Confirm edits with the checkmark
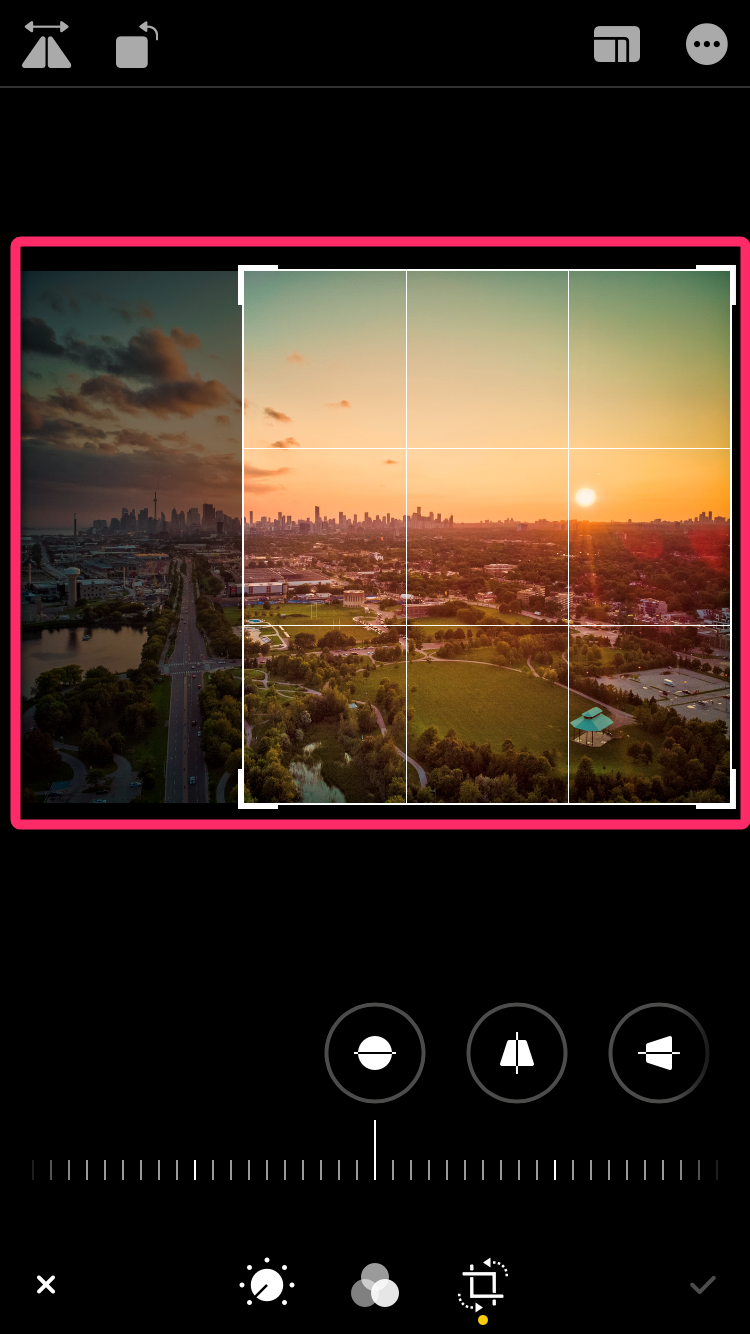The image size is (750, 1334). tap(703, 1285)
